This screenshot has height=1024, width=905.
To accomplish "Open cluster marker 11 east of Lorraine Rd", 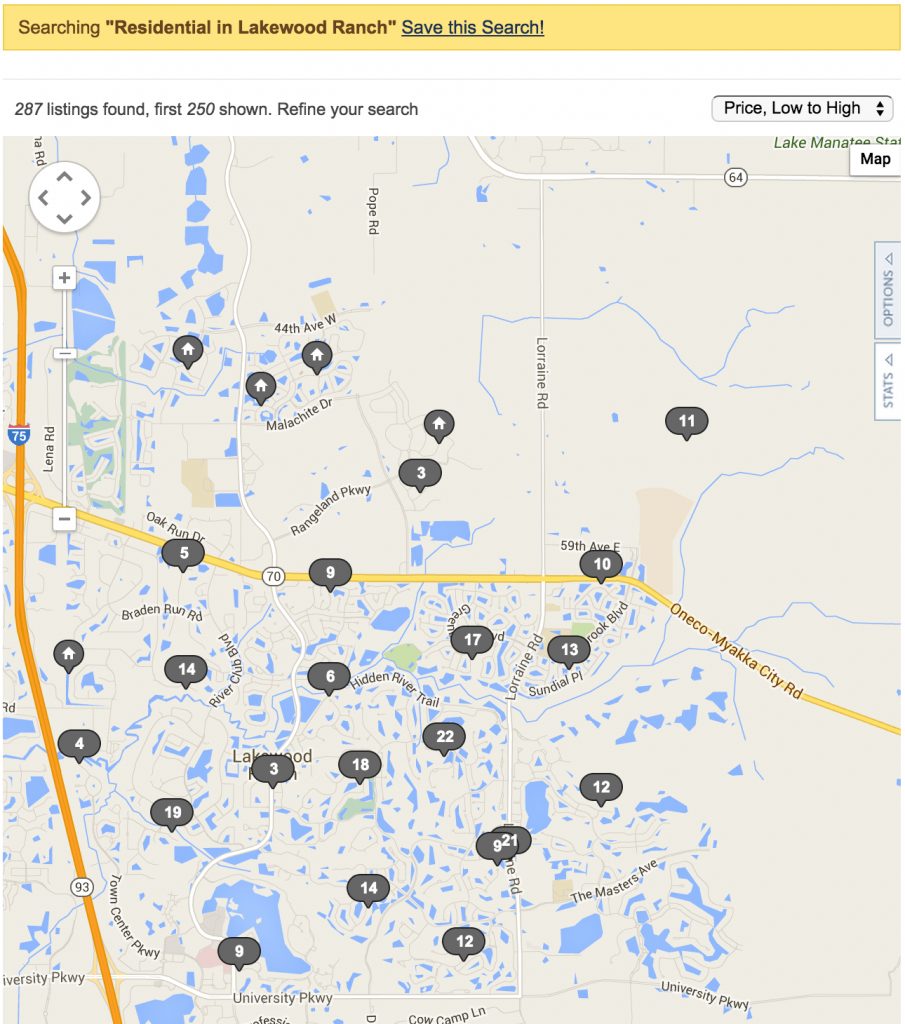I will click(686, 421).
